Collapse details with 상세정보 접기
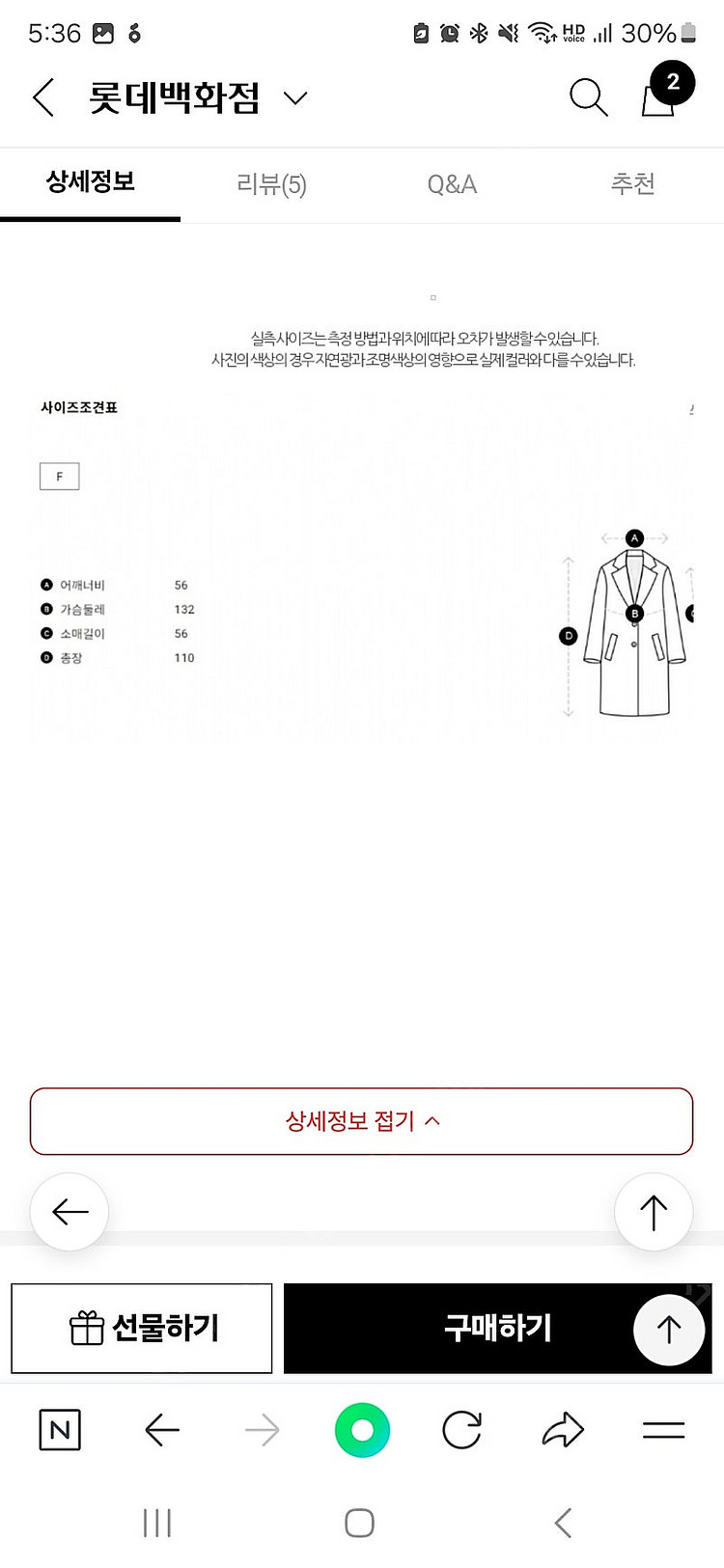This screenshot has width=724, height=1568. 362,1121
